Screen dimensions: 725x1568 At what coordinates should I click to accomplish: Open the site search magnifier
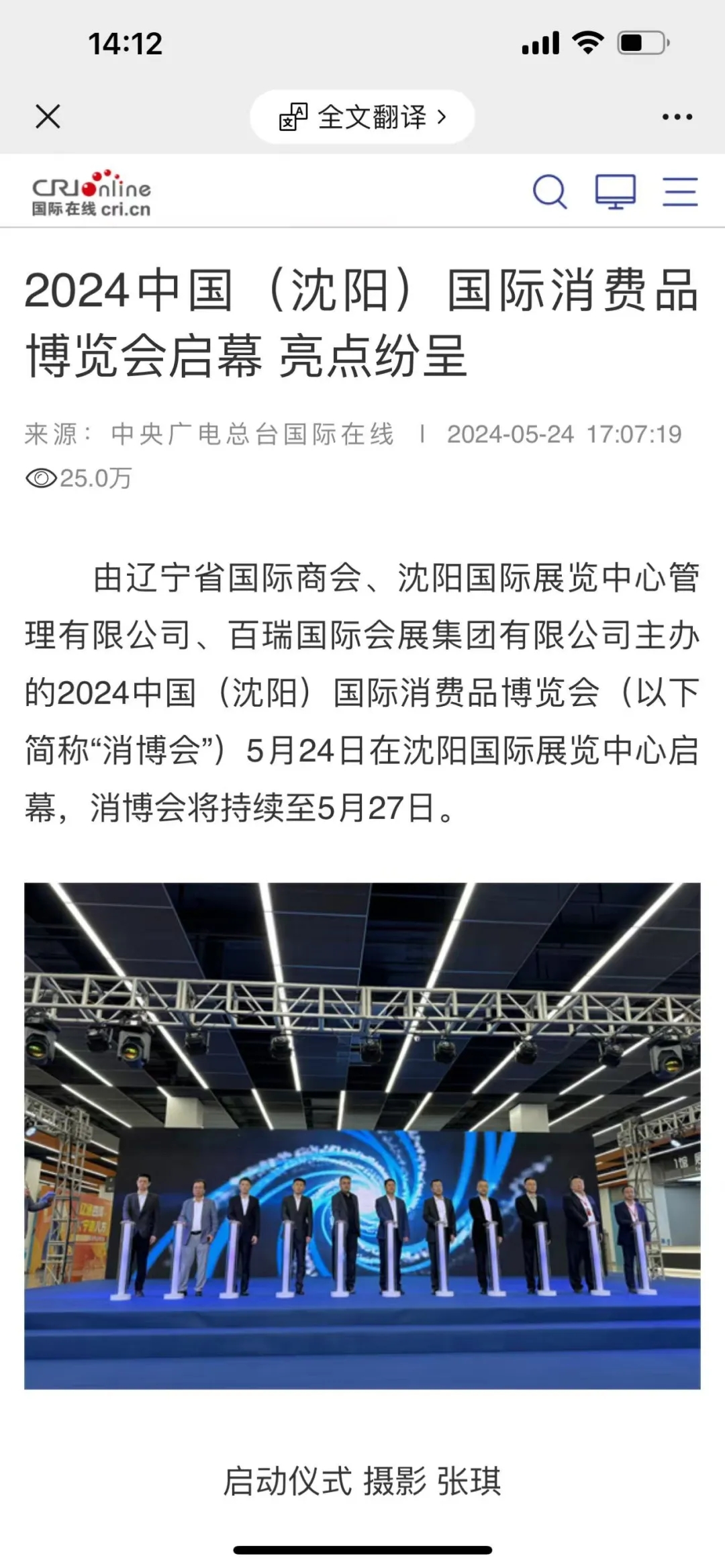click(550, 192)
